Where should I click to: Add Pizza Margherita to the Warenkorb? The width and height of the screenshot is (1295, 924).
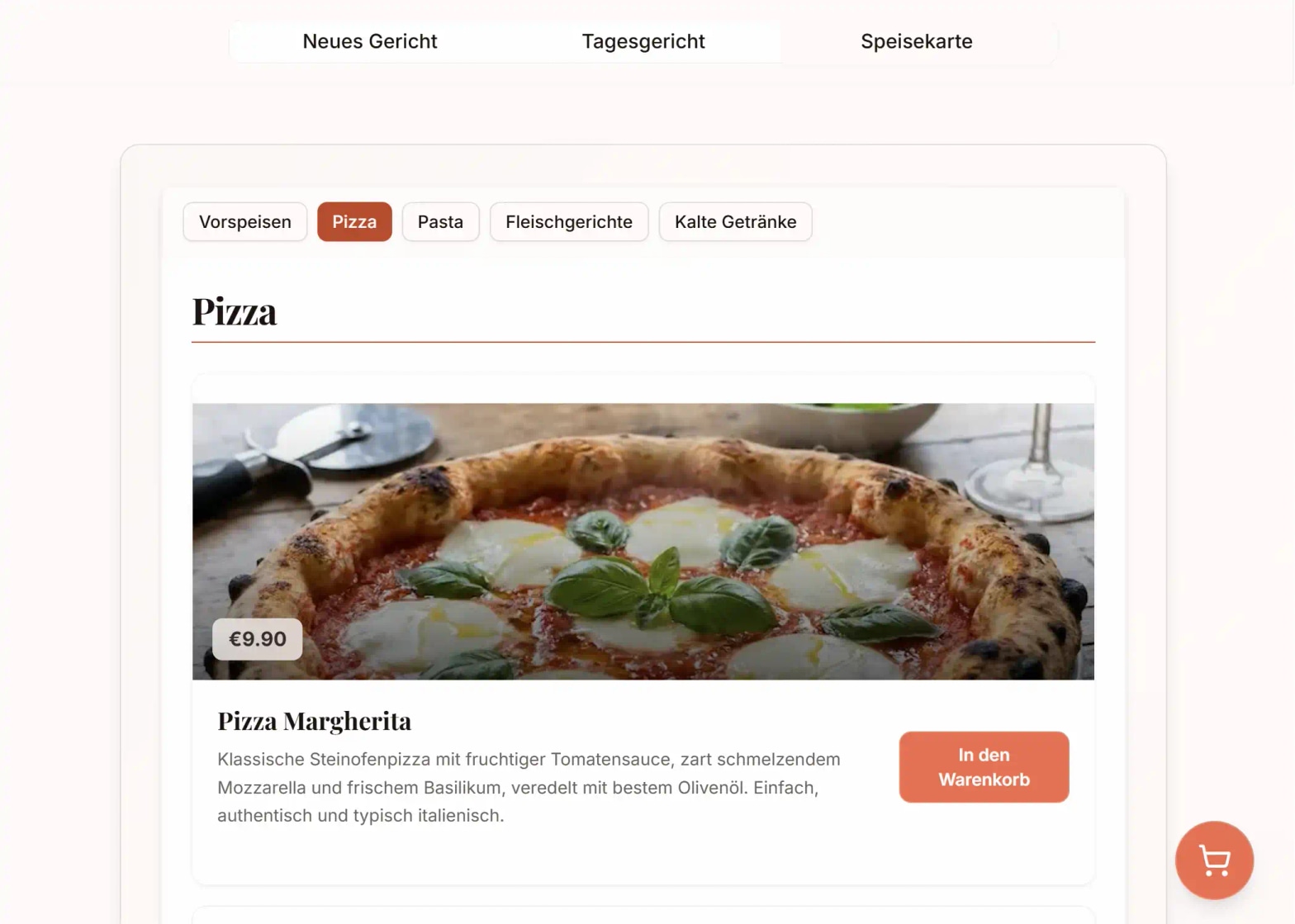[983, 766]
